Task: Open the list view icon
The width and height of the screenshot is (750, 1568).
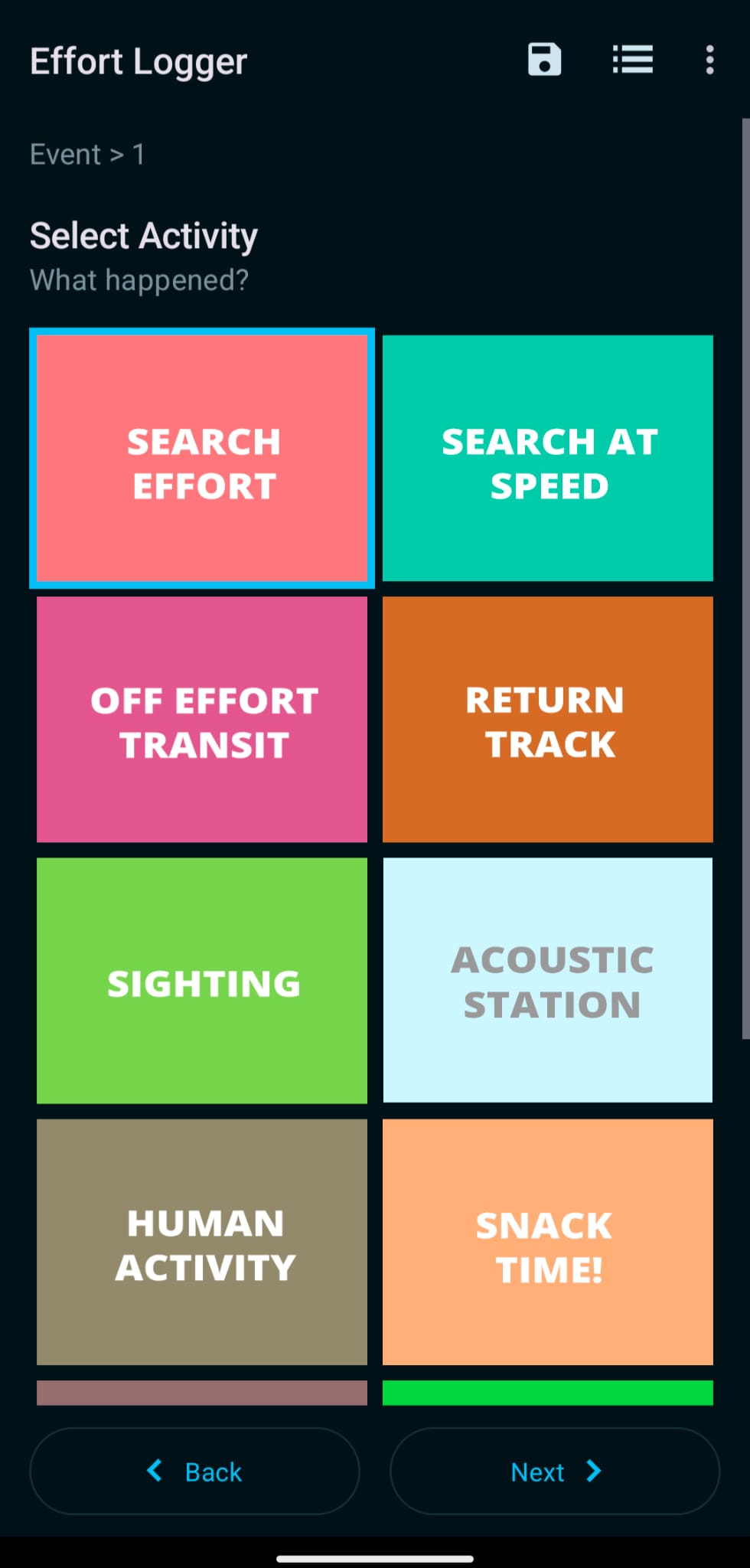Action: point(632,60)
